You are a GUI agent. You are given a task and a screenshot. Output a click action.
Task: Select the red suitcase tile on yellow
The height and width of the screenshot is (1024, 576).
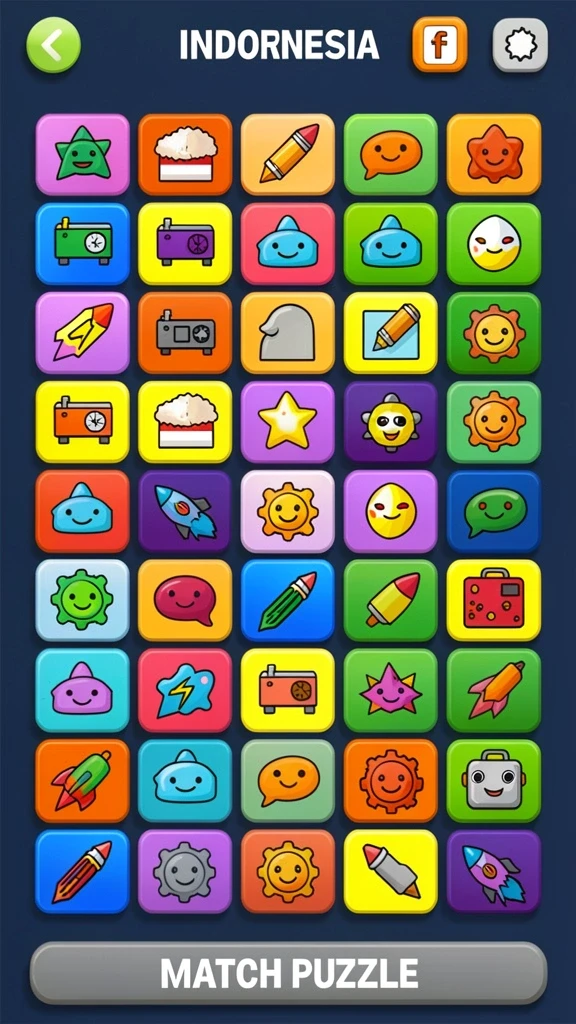pyautogui.click(x=494, y=600)
